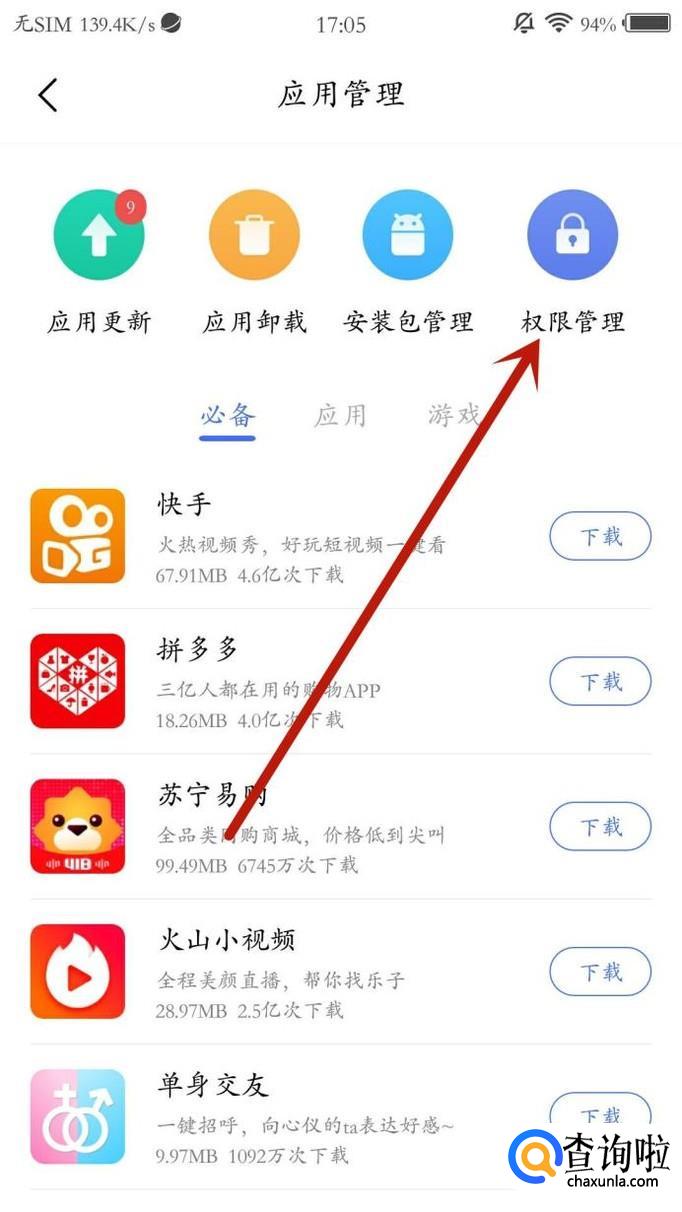Go back from 应用管理

pos(48,95)
